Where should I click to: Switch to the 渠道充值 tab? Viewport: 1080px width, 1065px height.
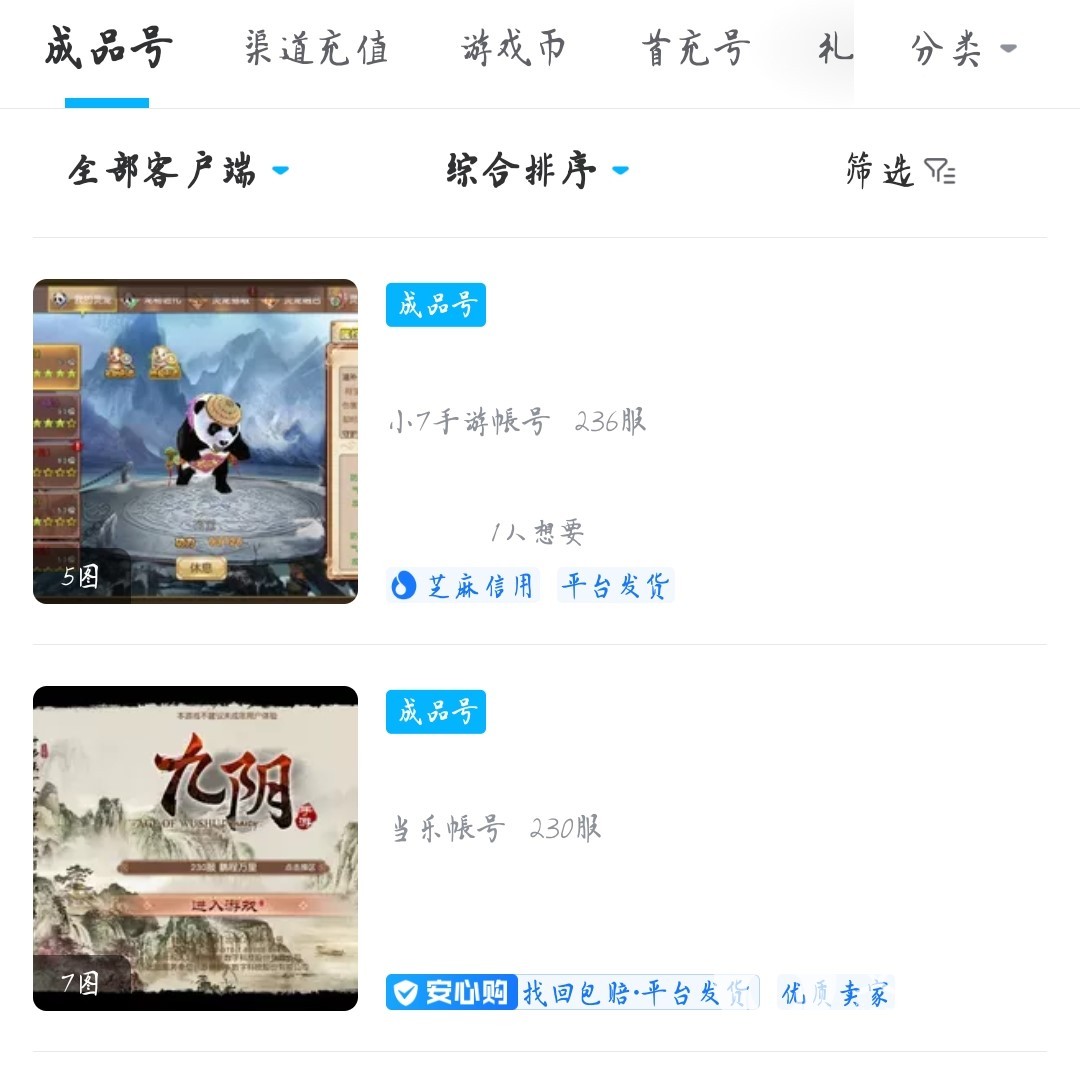tap(316, 49)
